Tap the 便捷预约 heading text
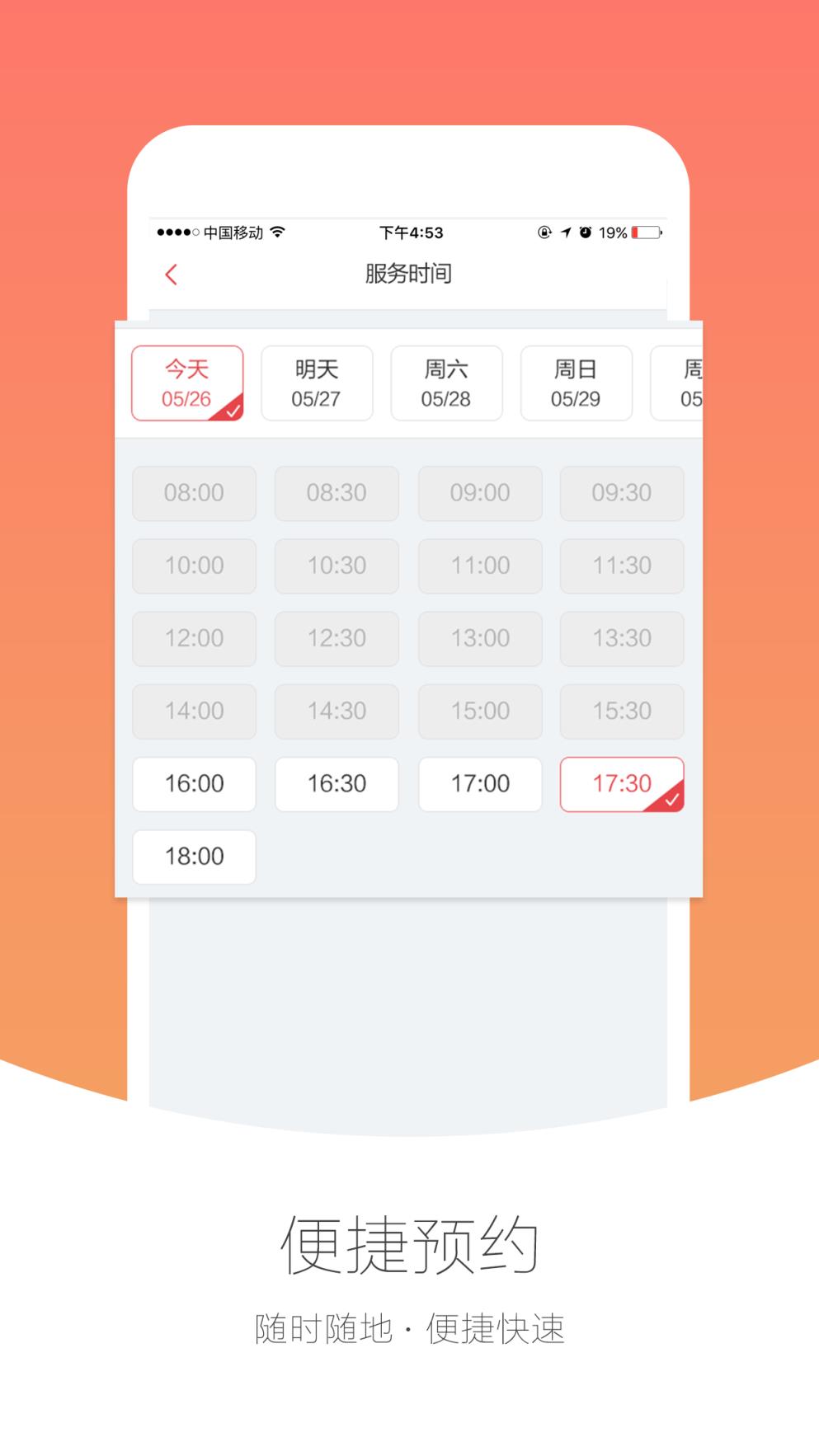The height and width of the screenshot is (1456, 819). [409, 1247]
